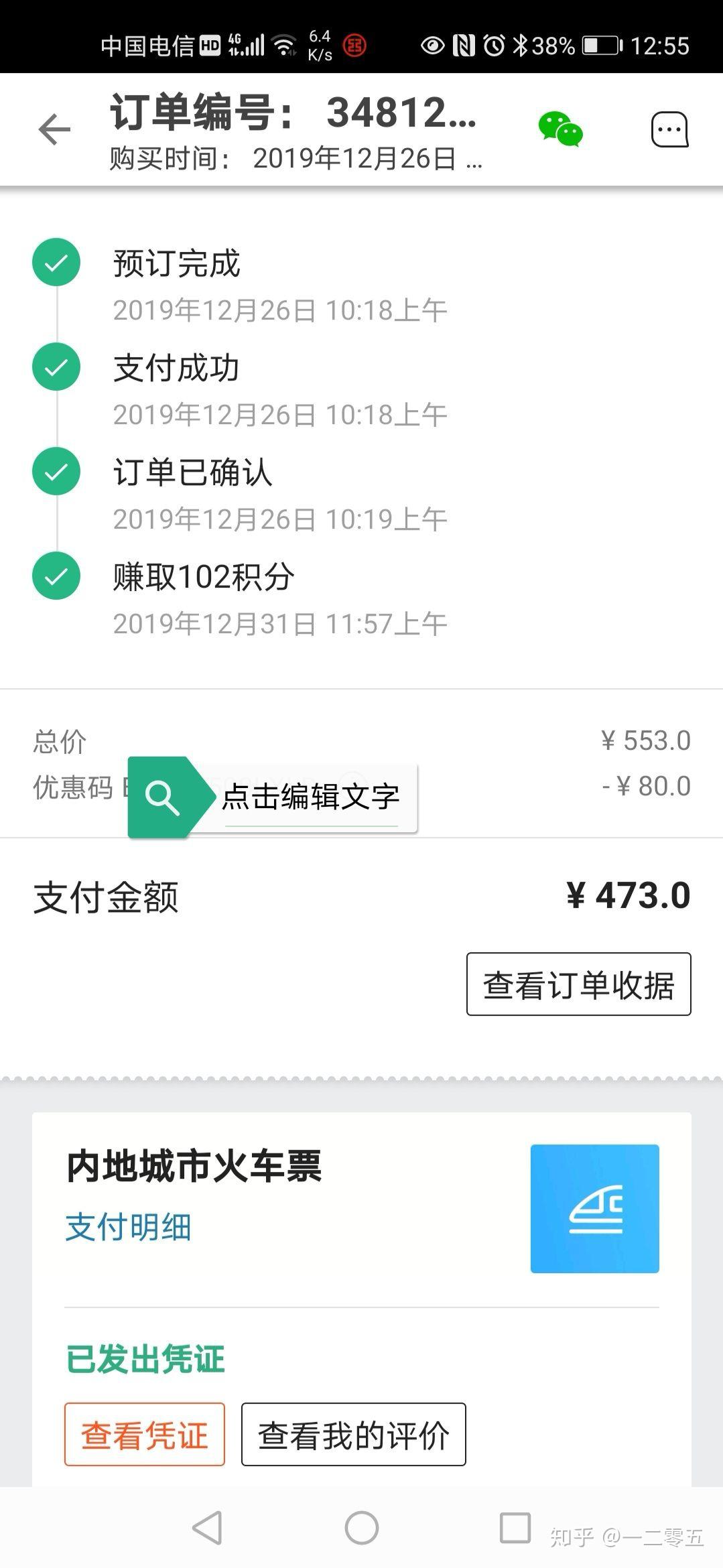This screenshot has width=723, height=1568.
Task: Go back using the top arrow
Action: pyautogui.click(x=54, y=129)
